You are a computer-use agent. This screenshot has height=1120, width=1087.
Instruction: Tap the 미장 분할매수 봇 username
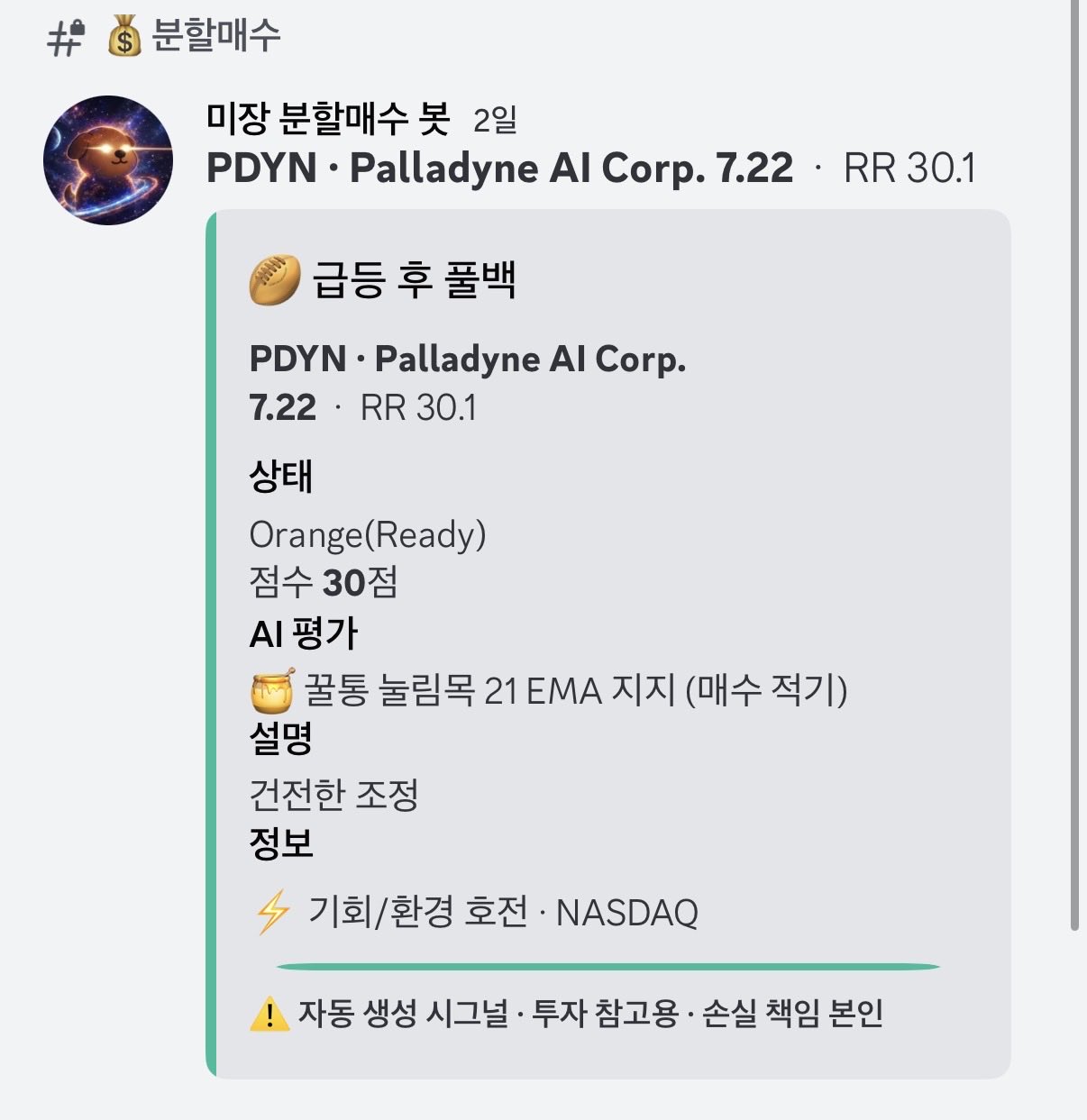coord(328,118)
